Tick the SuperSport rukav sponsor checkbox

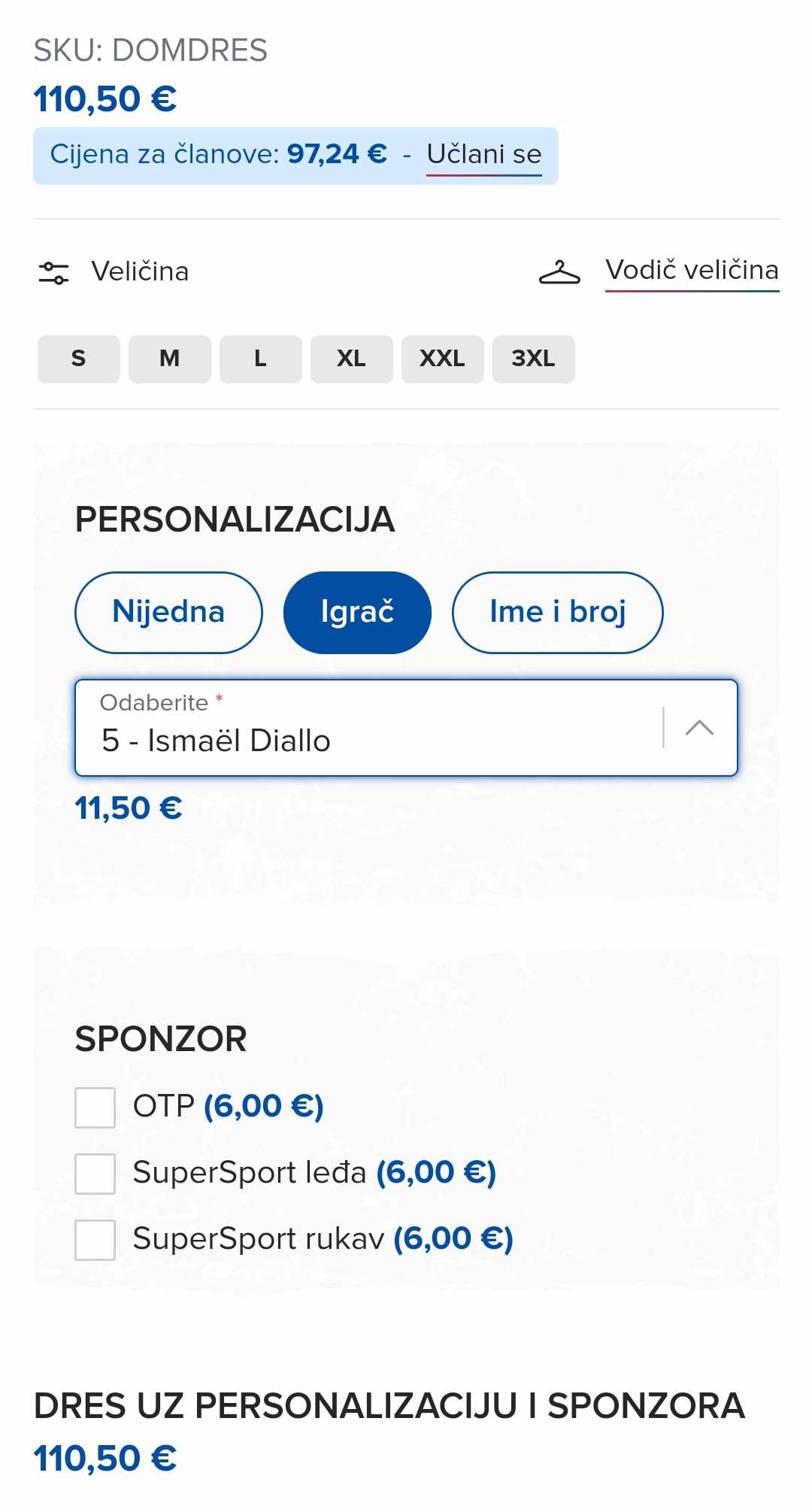coord(95,1239)
